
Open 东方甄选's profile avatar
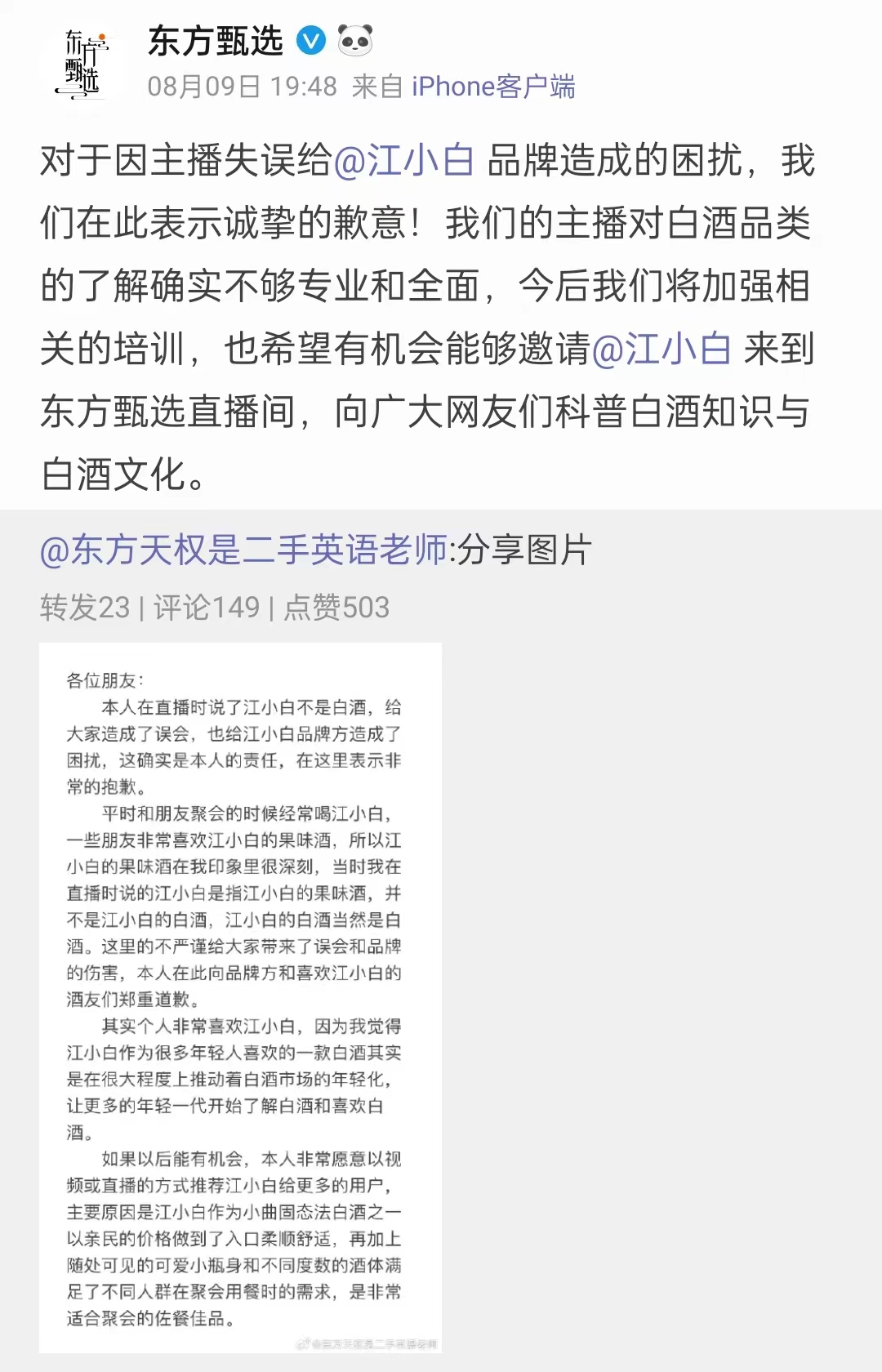(82, 65)
